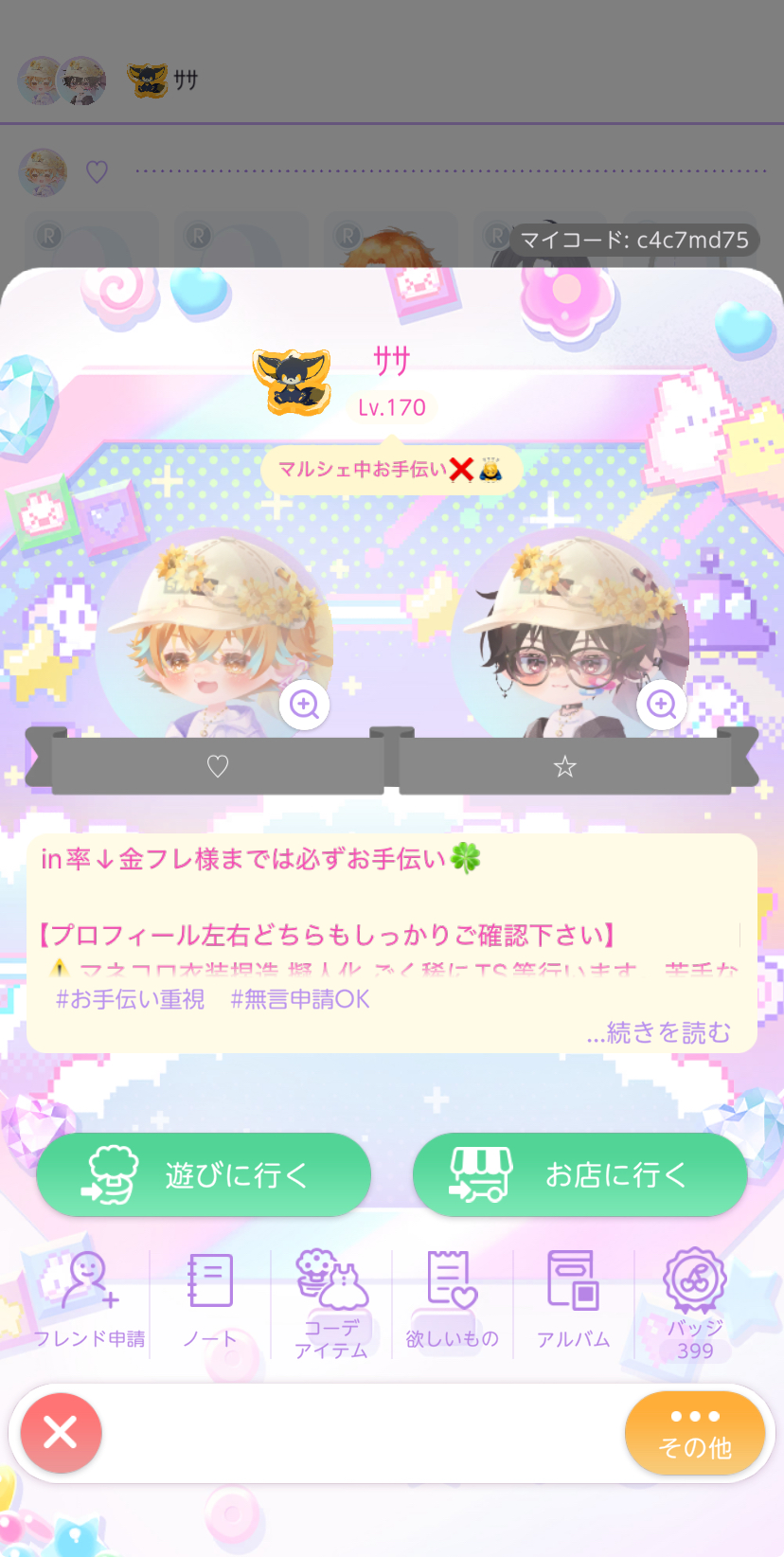Show the バッジ 399 badges

[694, 1302]
